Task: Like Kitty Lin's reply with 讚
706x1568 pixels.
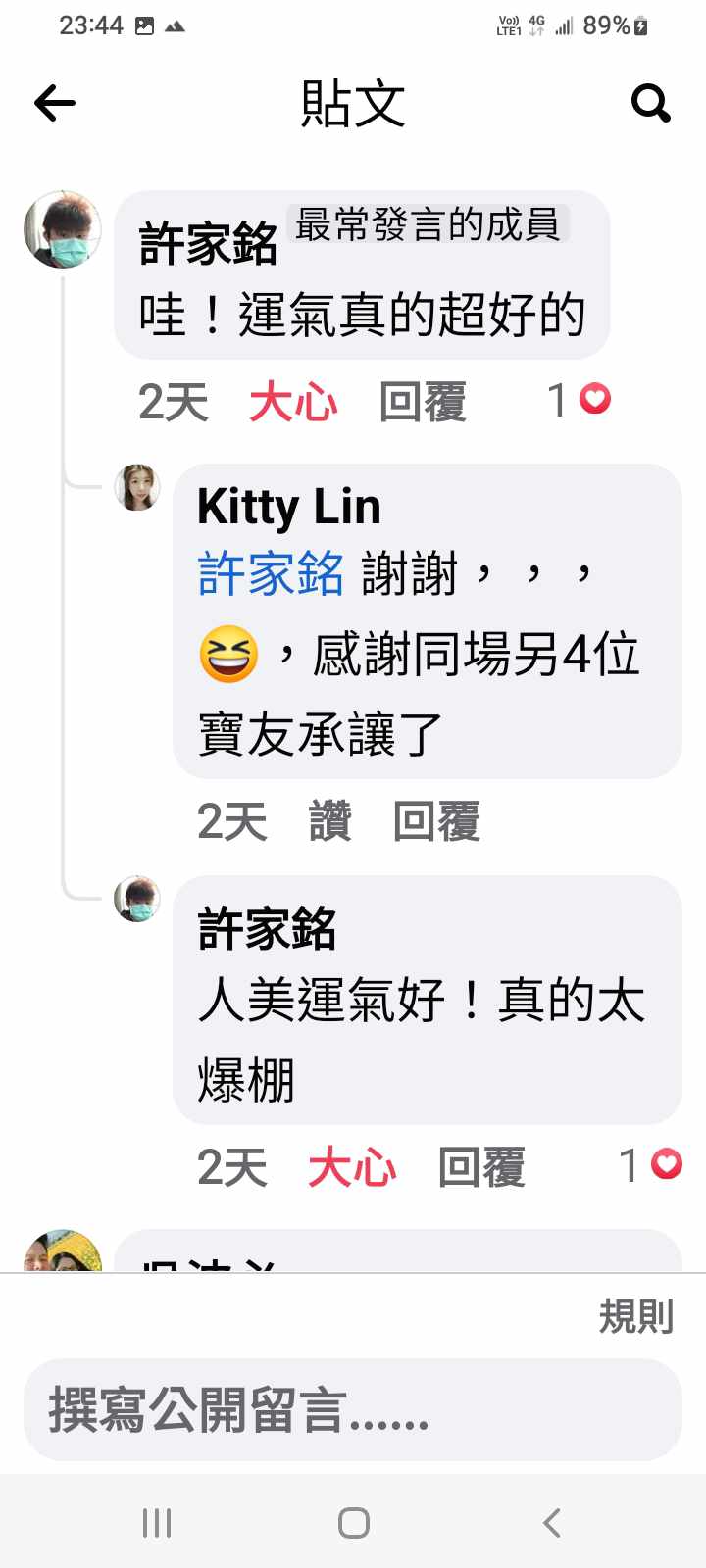Action: point(329,821)
